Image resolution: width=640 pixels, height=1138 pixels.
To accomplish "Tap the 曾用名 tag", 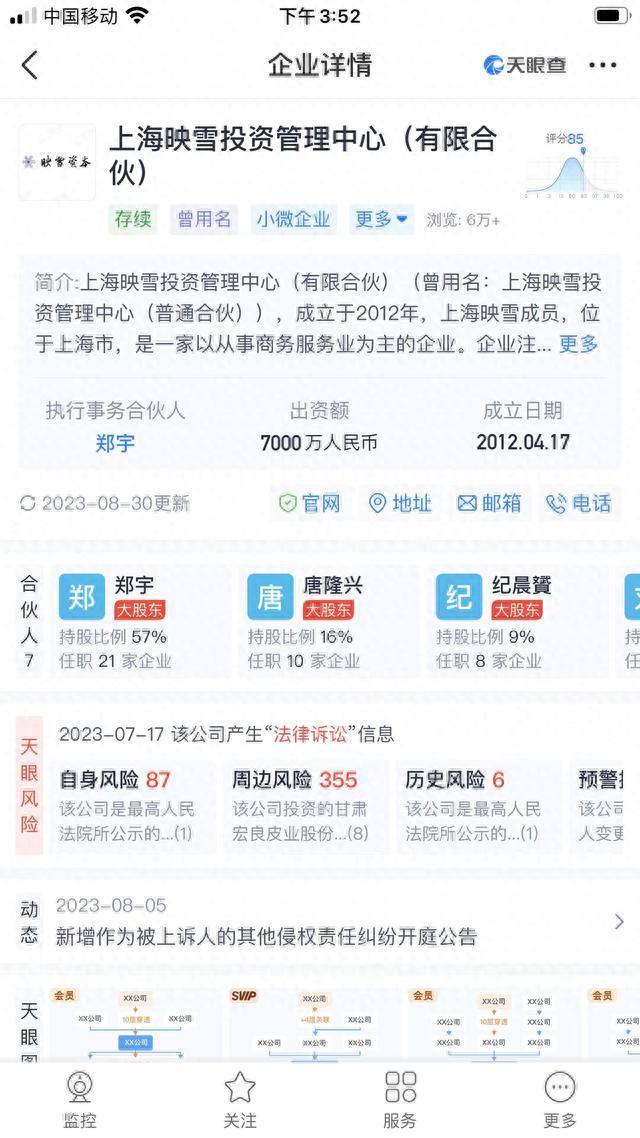I will 204,219.
